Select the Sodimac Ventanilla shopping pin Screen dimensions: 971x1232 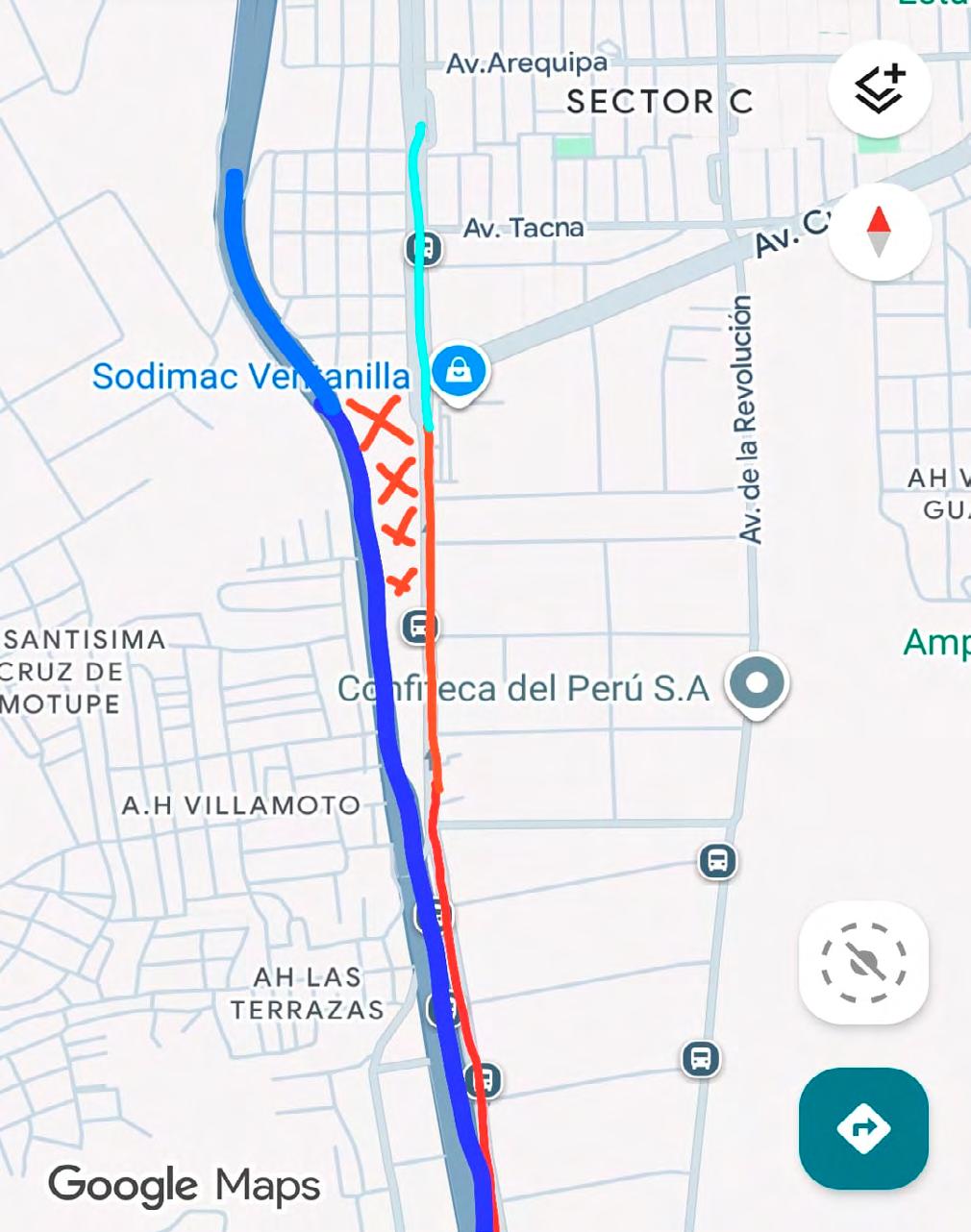[460, 370]
